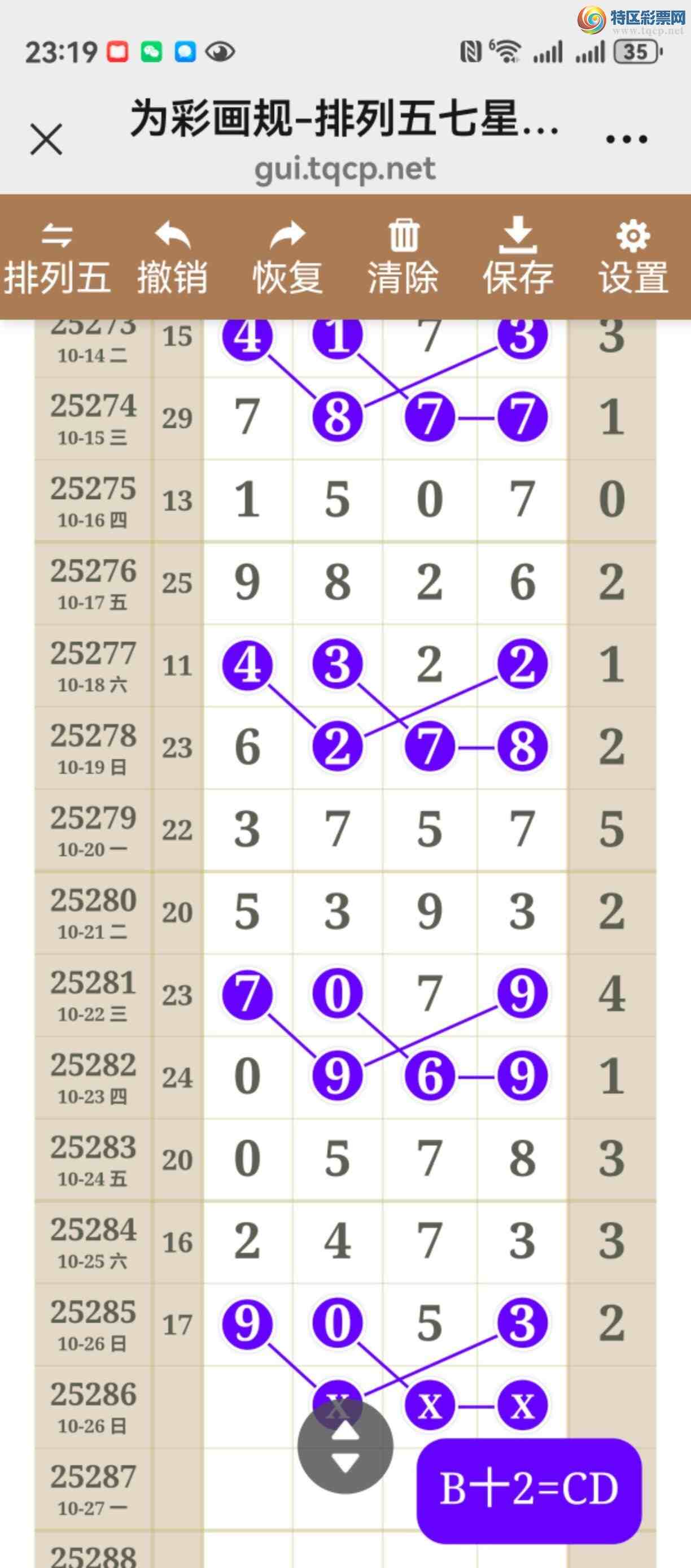
Task: Mark the digit 9 in row 25276
Action: 247,582
